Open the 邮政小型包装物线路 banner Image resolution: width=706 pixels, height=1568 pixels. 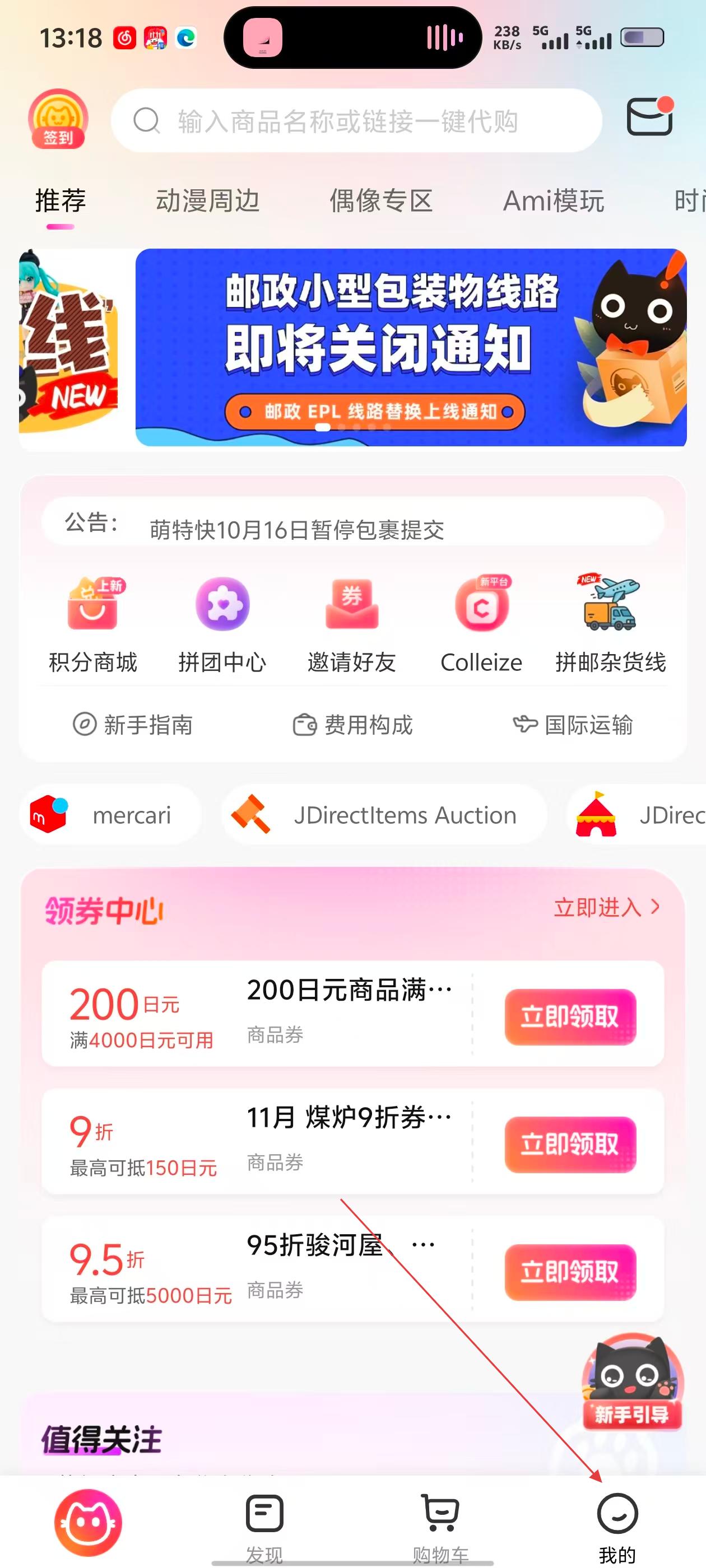(411, 347)
